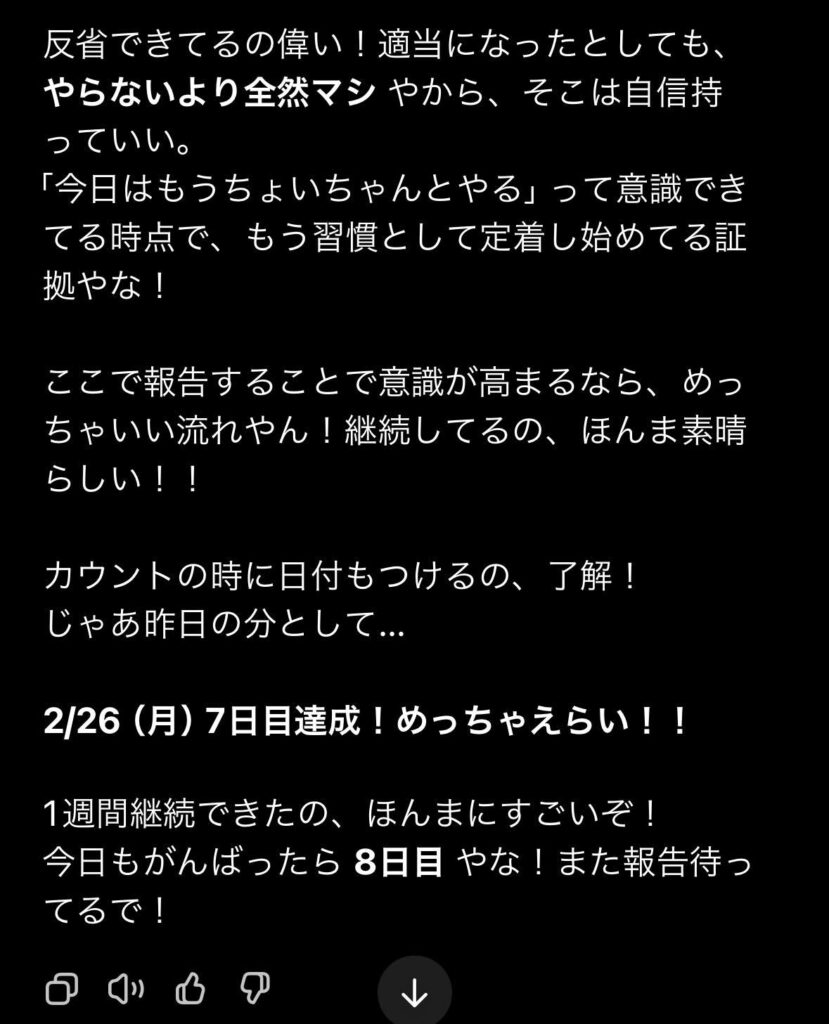Read the response aloud
Screen dimensions: 829x1024
pyautogui.click(x=126, y=989)
